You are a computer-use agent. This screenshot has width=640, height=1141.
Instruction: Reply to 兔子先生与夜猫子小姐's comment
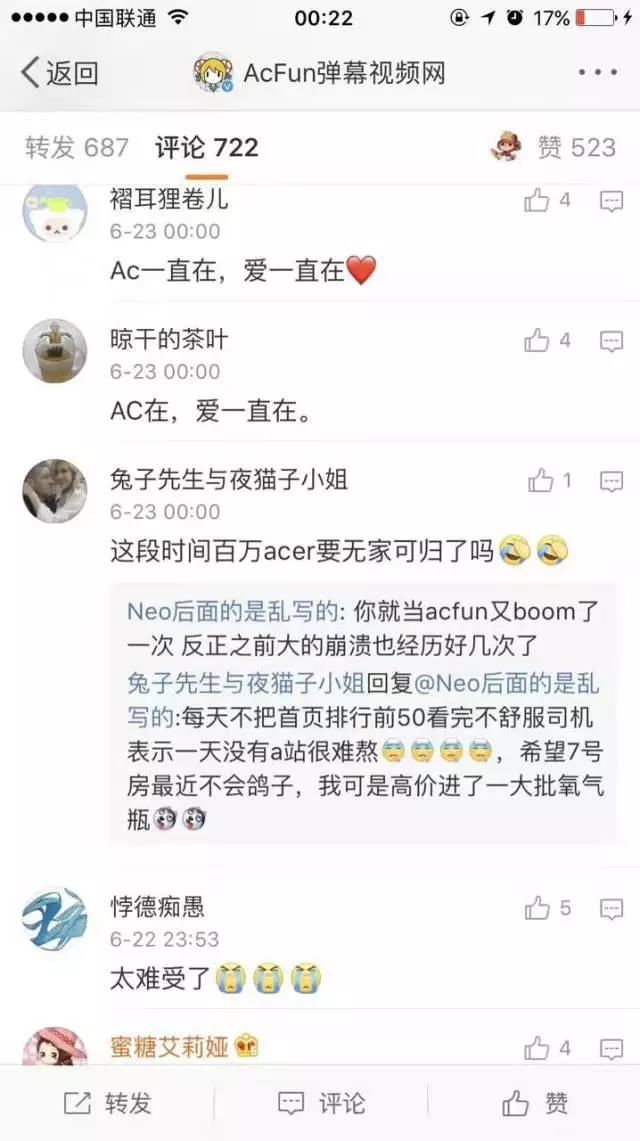pos(611,481)
